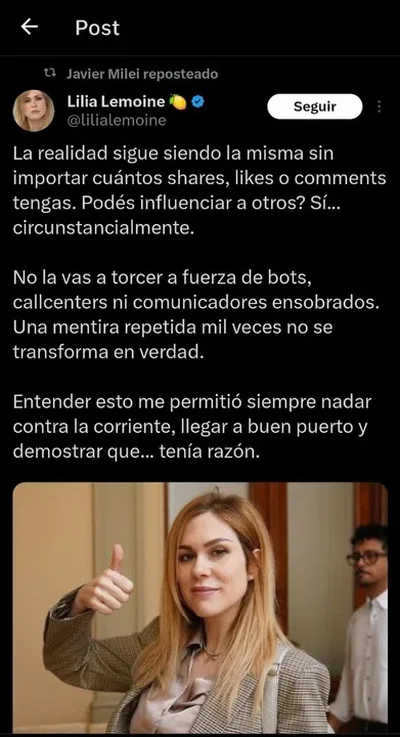Screen dimensions: 400x737
Task: Go back using the arrow
Action: coord(29,27)
